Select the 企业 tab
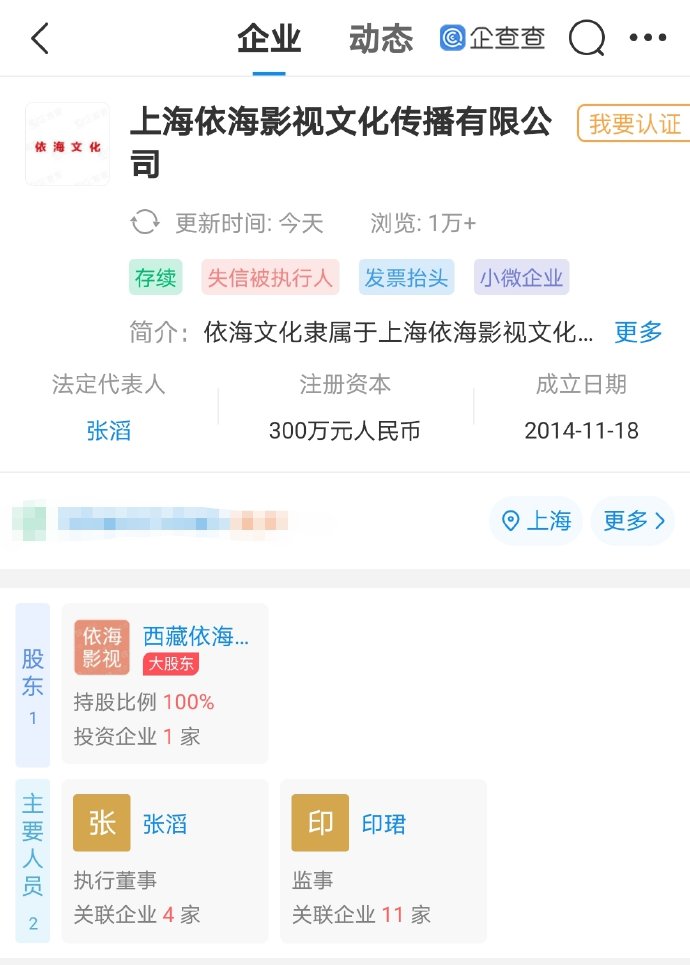 pos(269,39)
